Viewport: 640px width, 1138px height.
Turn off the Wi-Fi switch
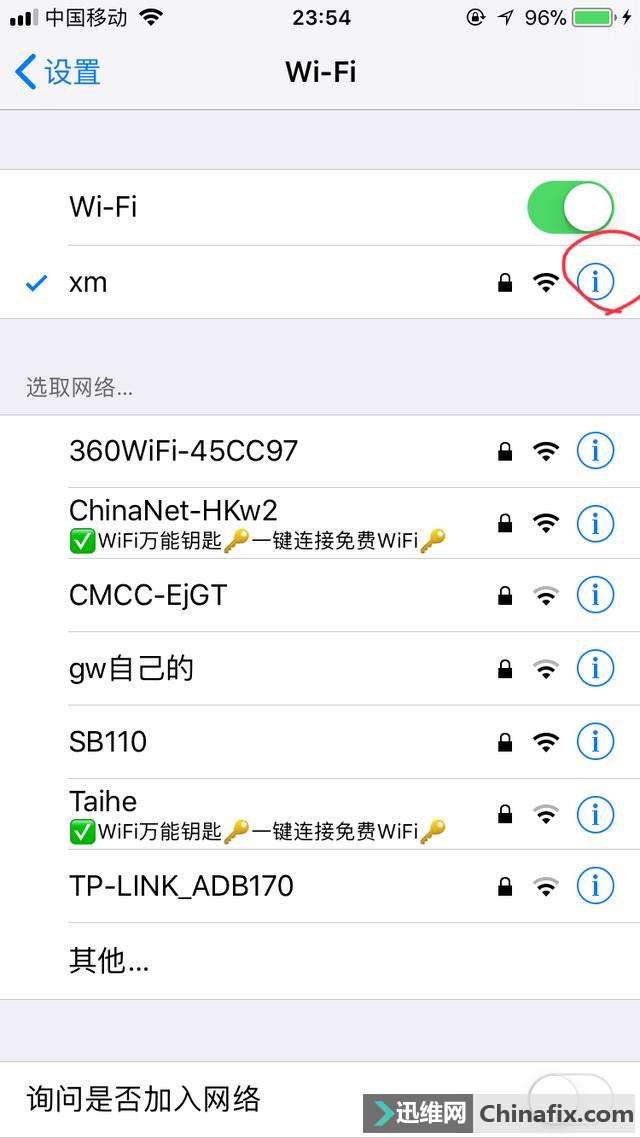point(569,207)
